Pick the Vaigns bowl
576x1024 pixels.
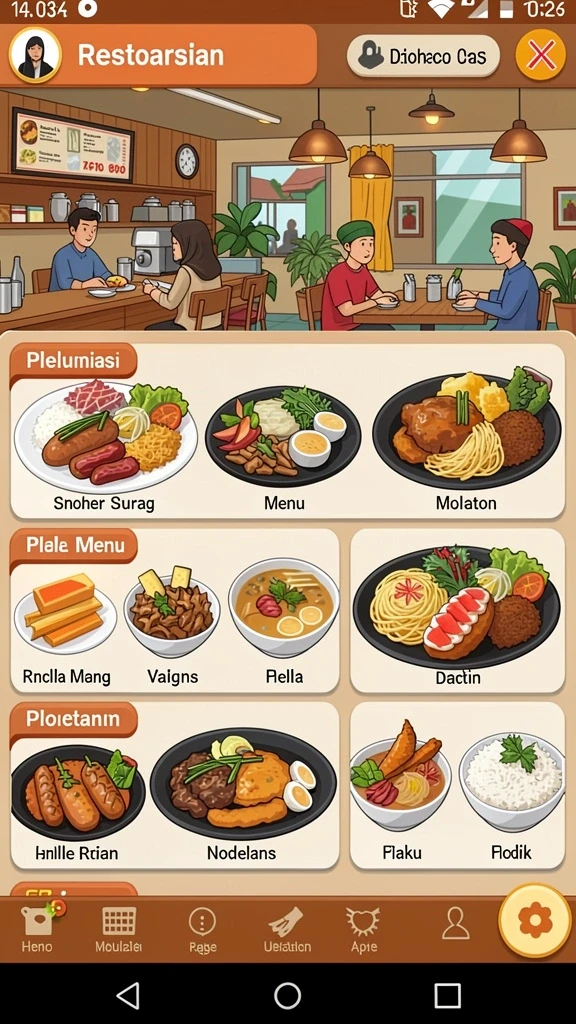(172, 627)
